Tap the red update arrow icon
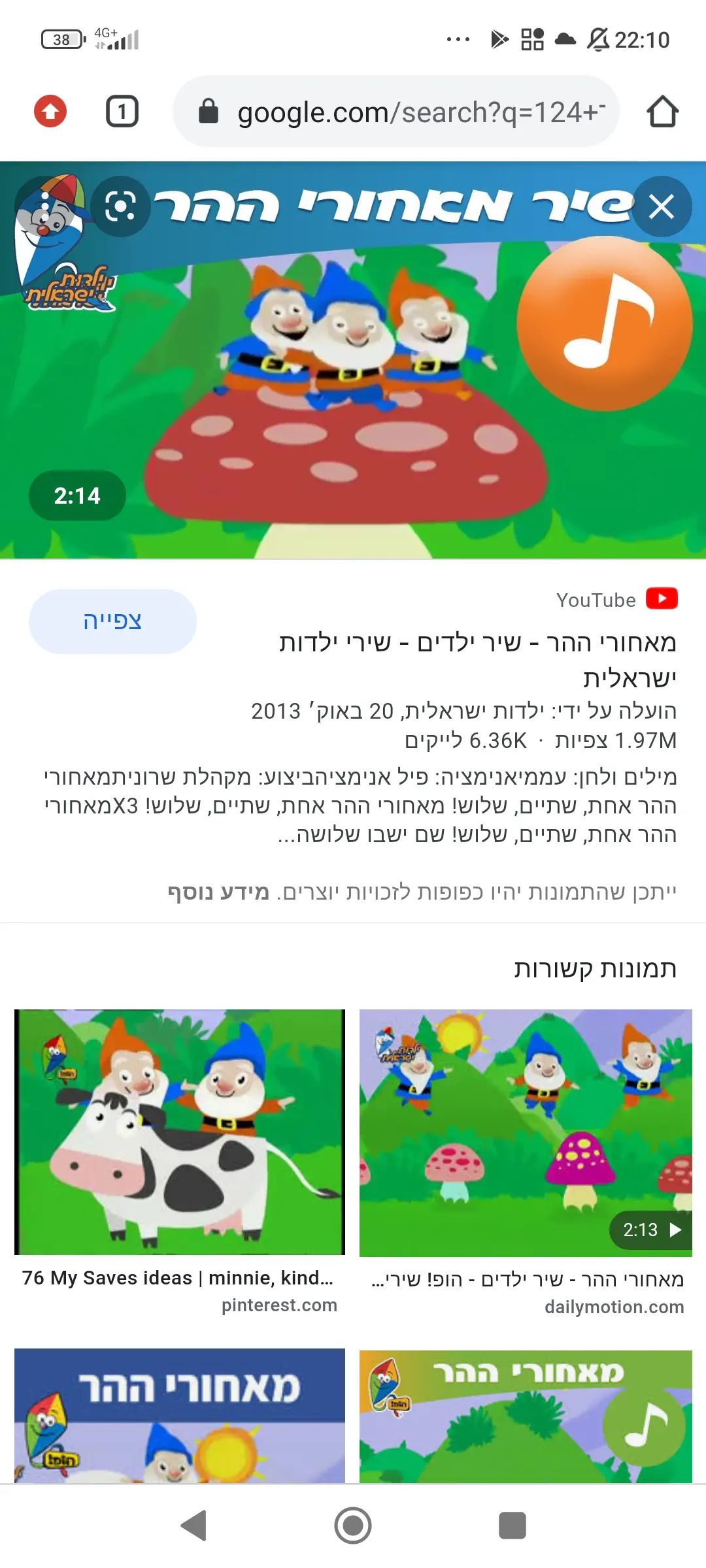Image resolution: width=706 pixels, height=1568 pixels. point(50,111)
